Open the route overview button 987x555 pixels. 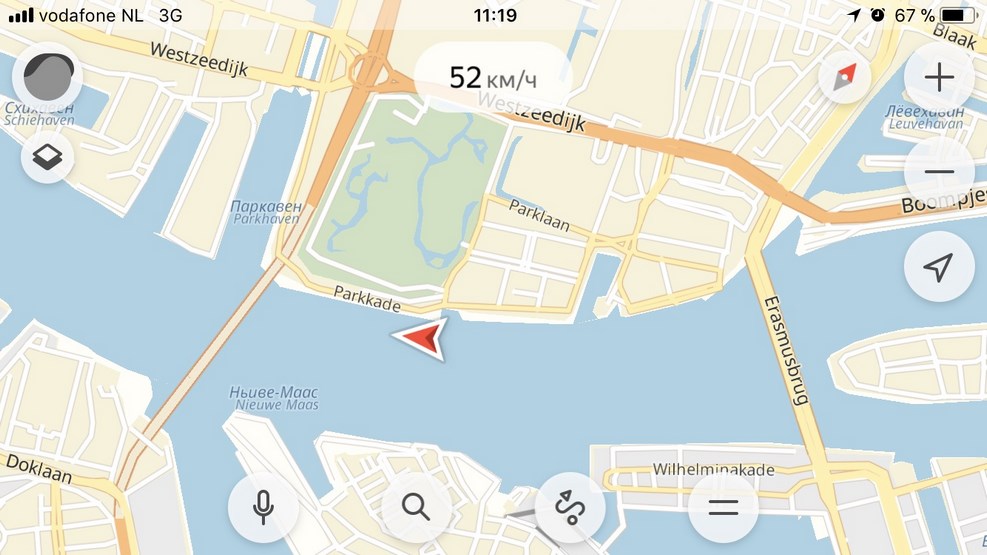tap(570, 507)
